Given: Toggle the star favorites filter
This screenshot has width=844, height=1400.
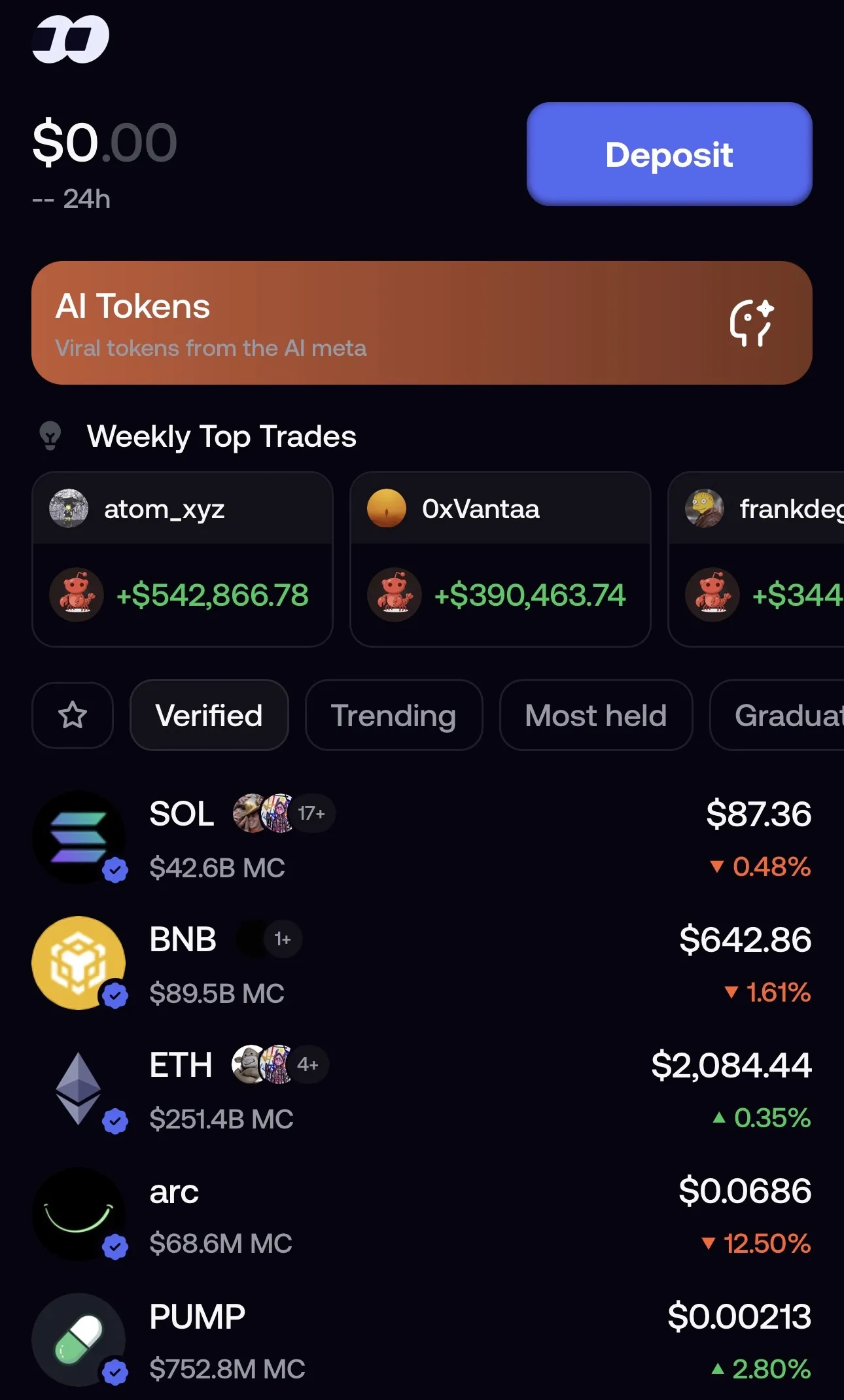Looking at the screenshot, I should pos(72,714).
